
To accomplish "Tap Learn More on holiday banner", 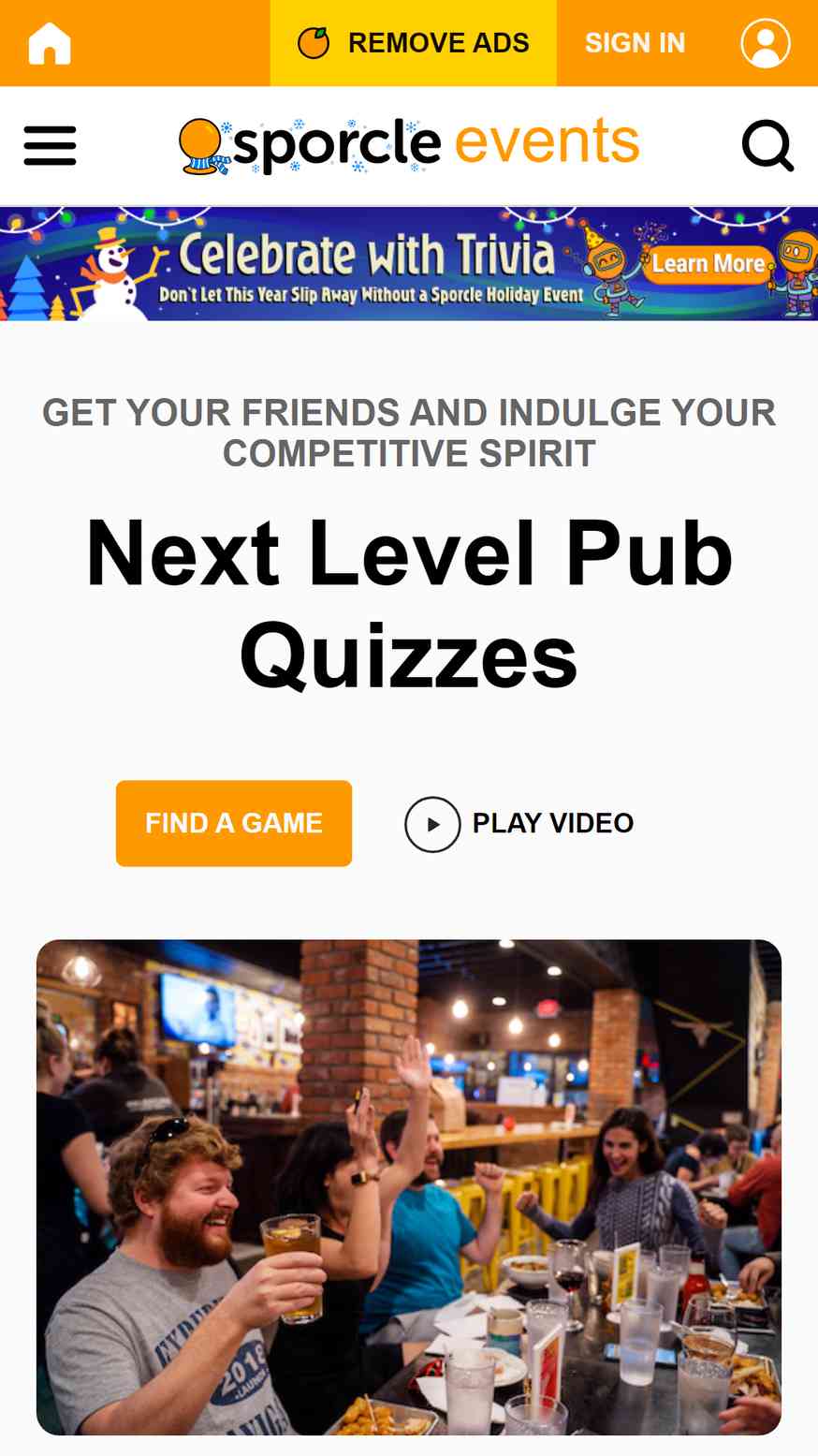I will click(x=708, y=264).
